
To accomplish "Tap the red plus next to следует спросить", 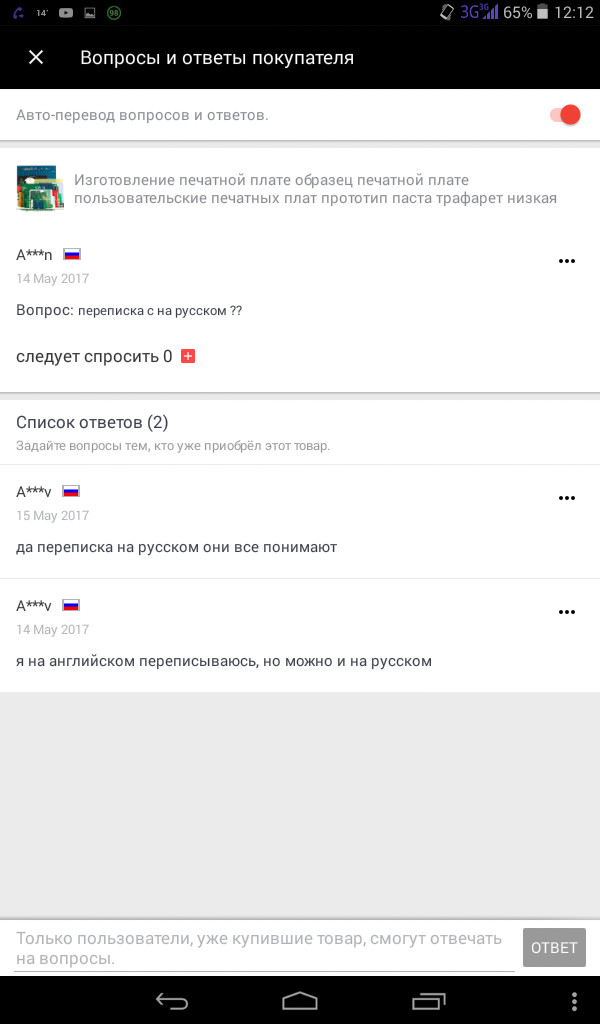I will [x=188, y=356].
